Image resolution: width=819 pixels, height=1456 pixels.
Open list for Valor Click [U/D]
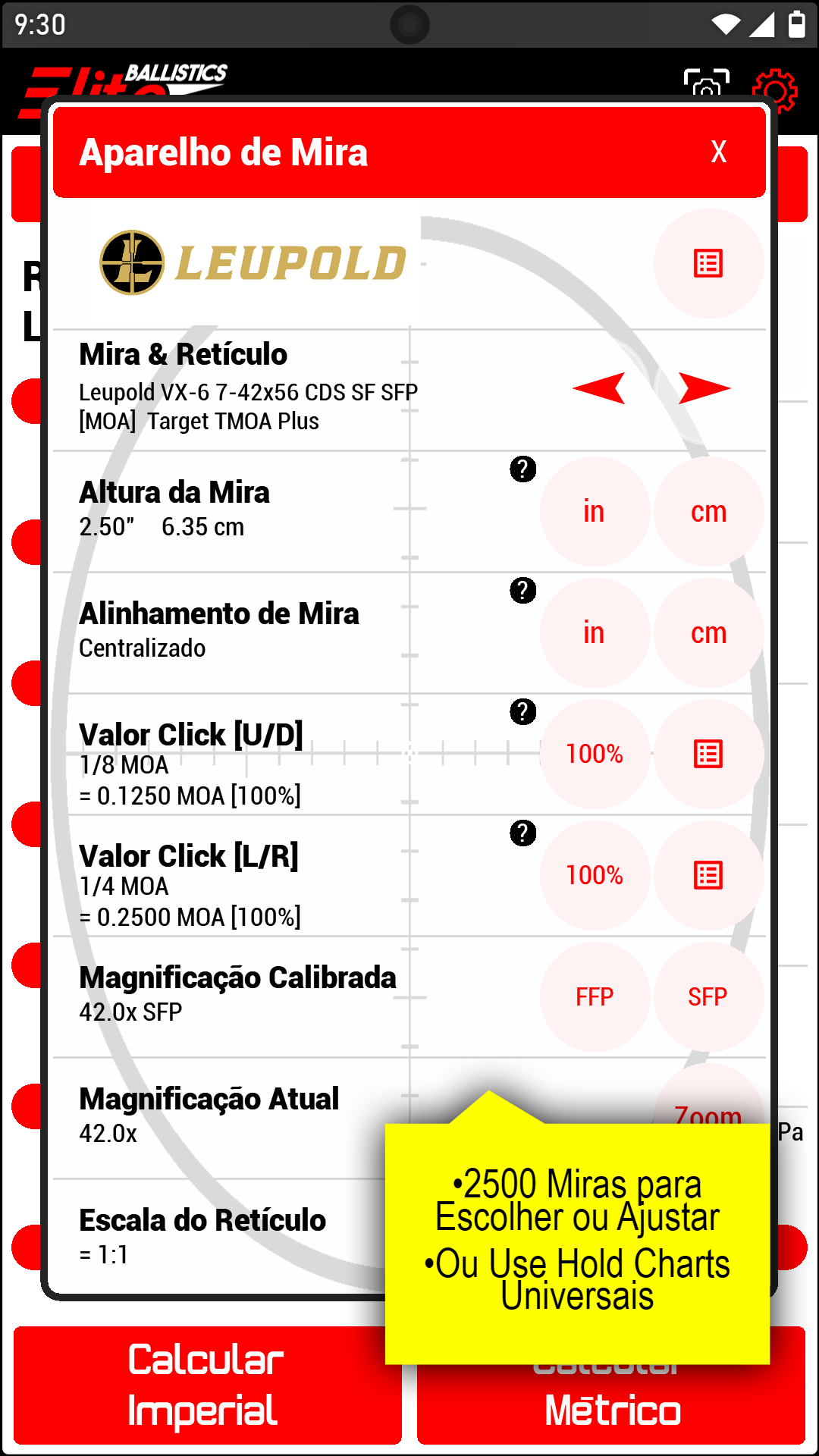click(708, 755)
